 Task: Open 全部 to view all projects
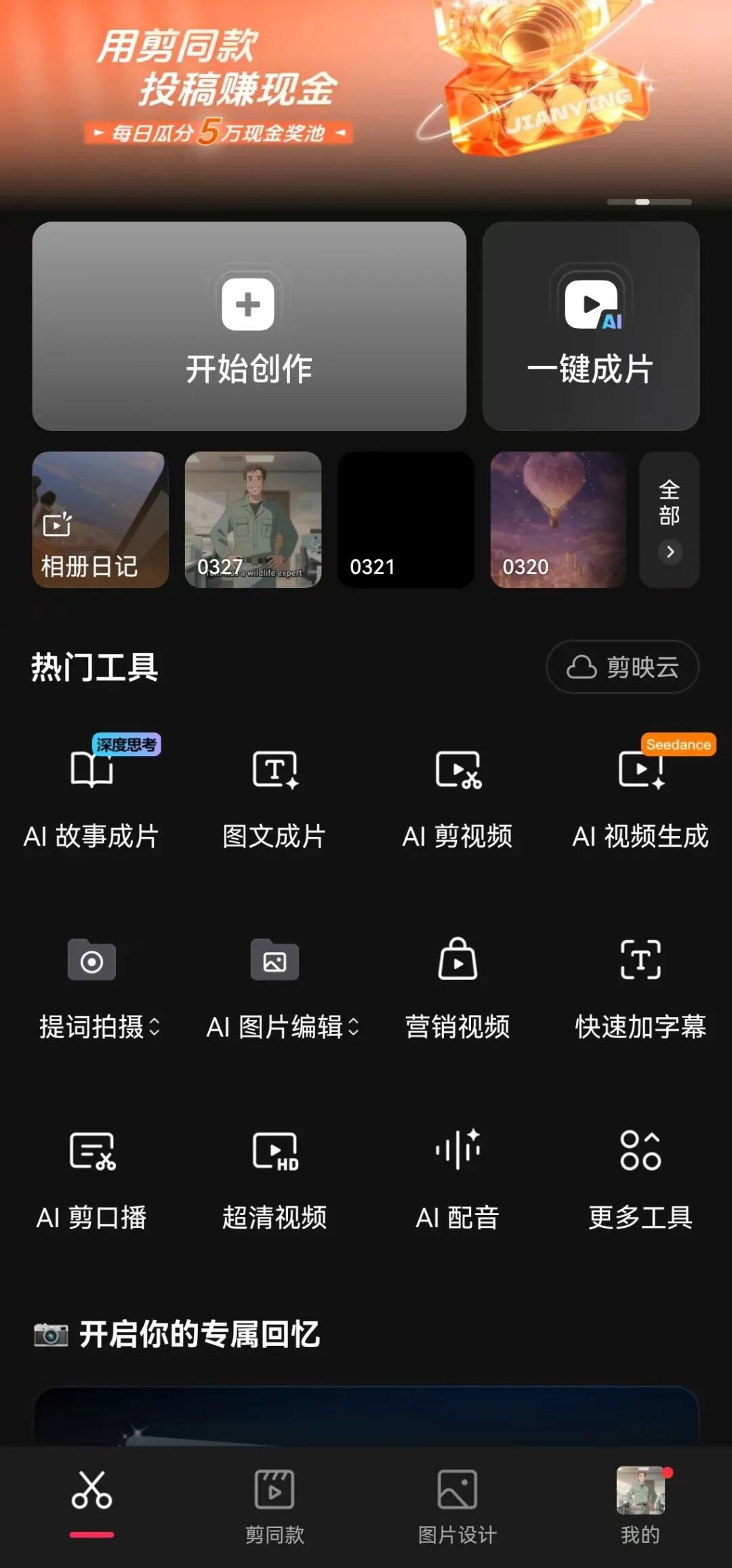pos(668,520)
